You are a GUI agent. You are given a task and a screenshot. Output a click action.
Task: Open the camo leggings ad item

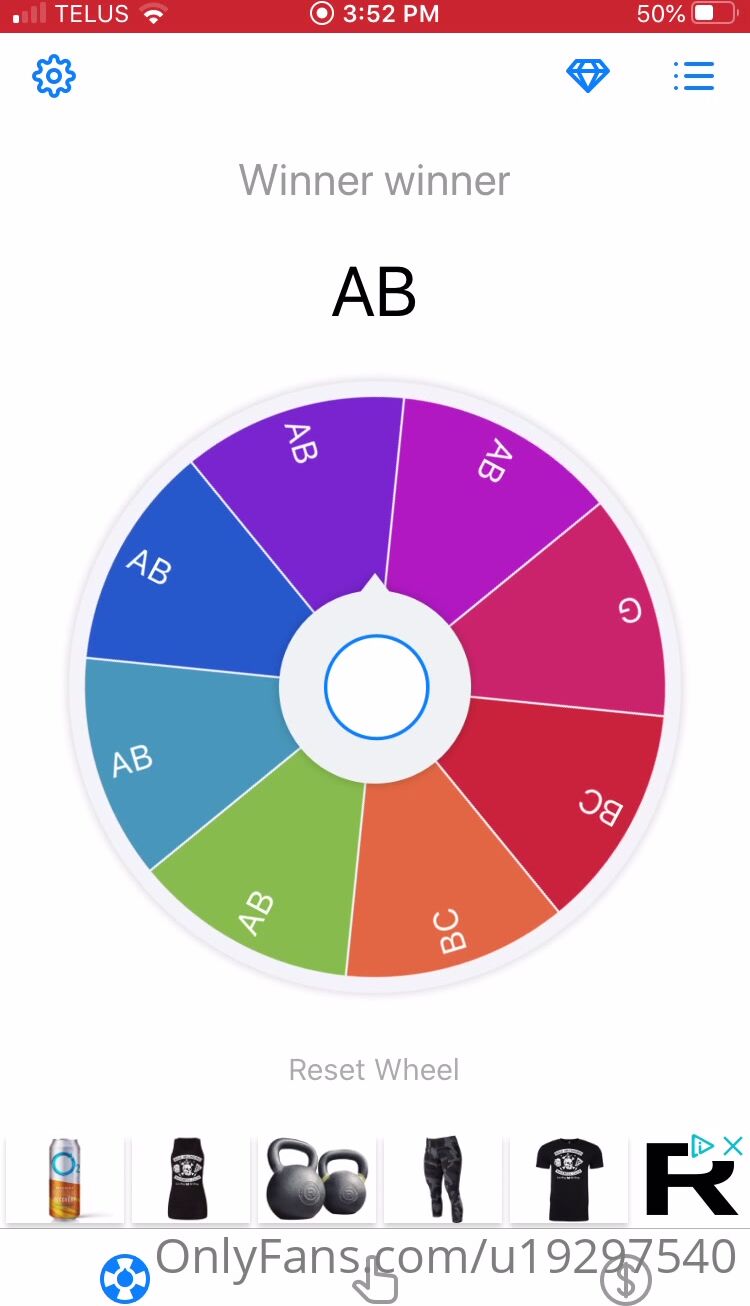pos(442,1179)
